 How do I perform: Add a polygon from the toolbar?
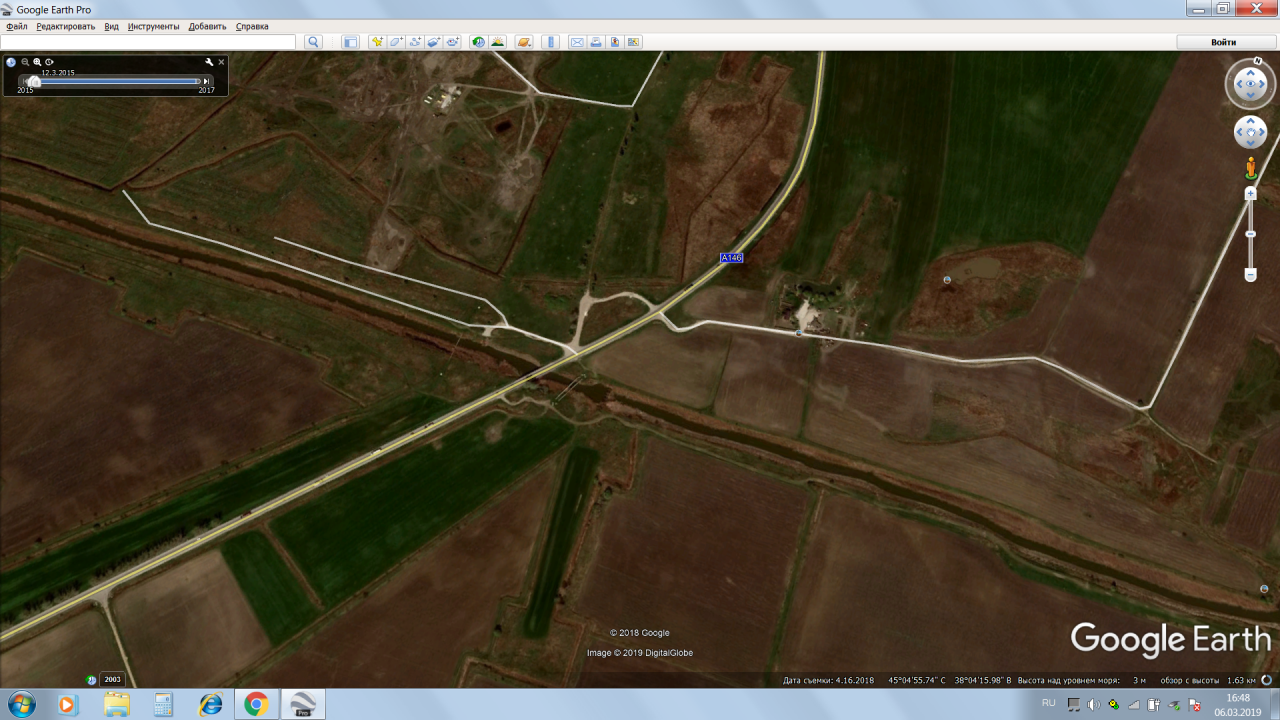[x=396, y=42]
